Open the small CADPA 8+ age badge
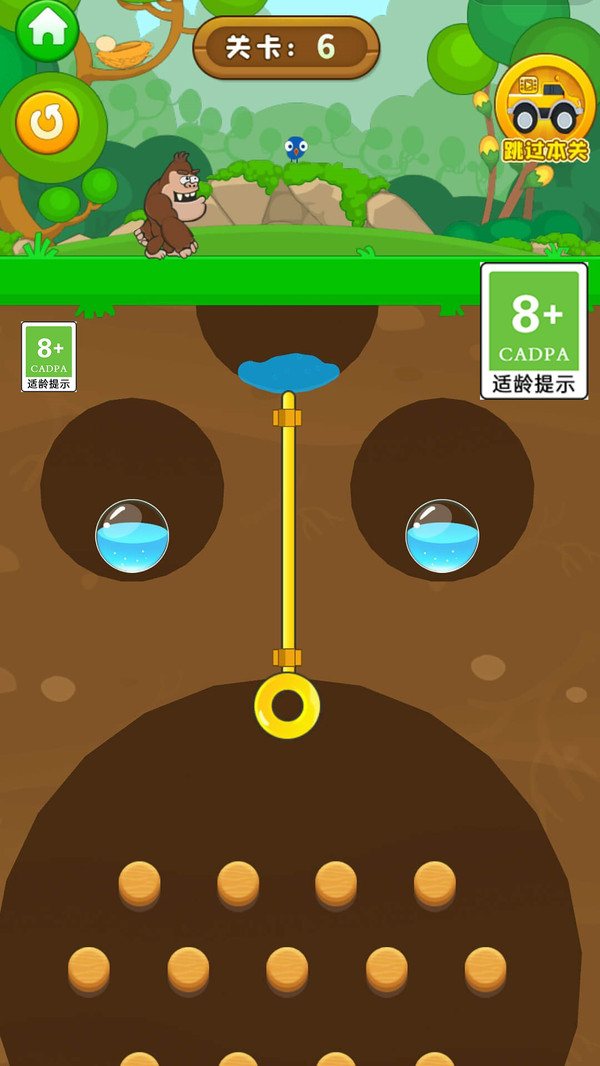This screenshot has height=1066, width=600. coord(49,357)
